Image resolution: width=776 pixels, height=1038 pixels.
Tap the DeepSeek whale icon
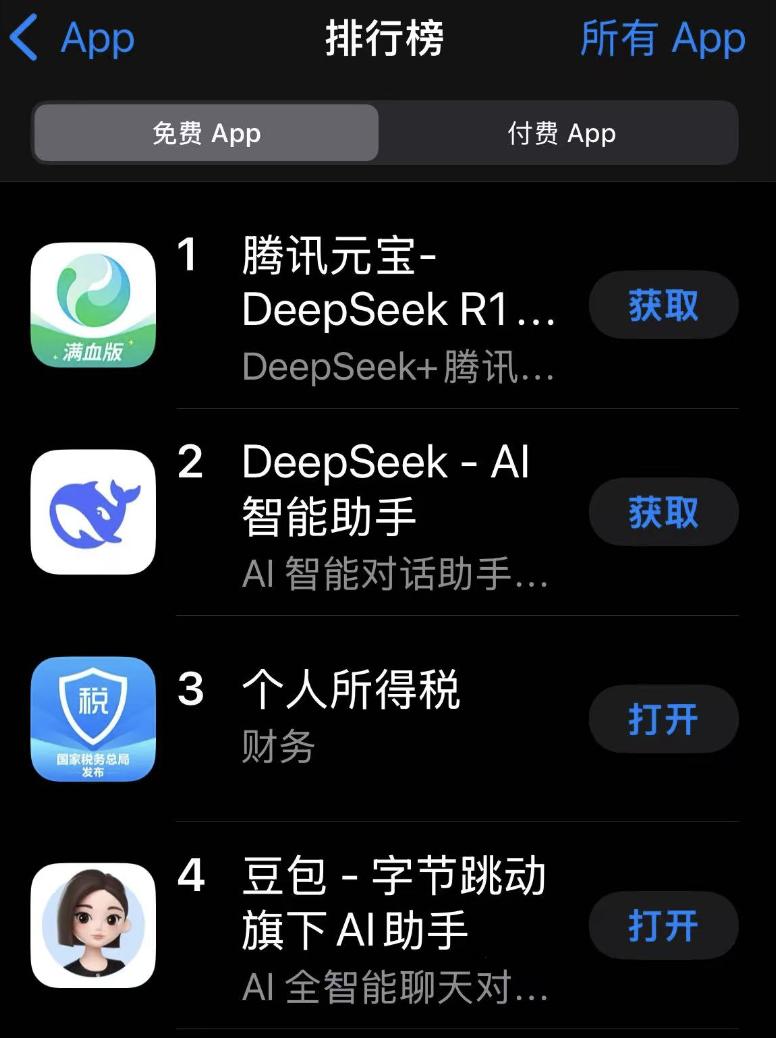92,512
